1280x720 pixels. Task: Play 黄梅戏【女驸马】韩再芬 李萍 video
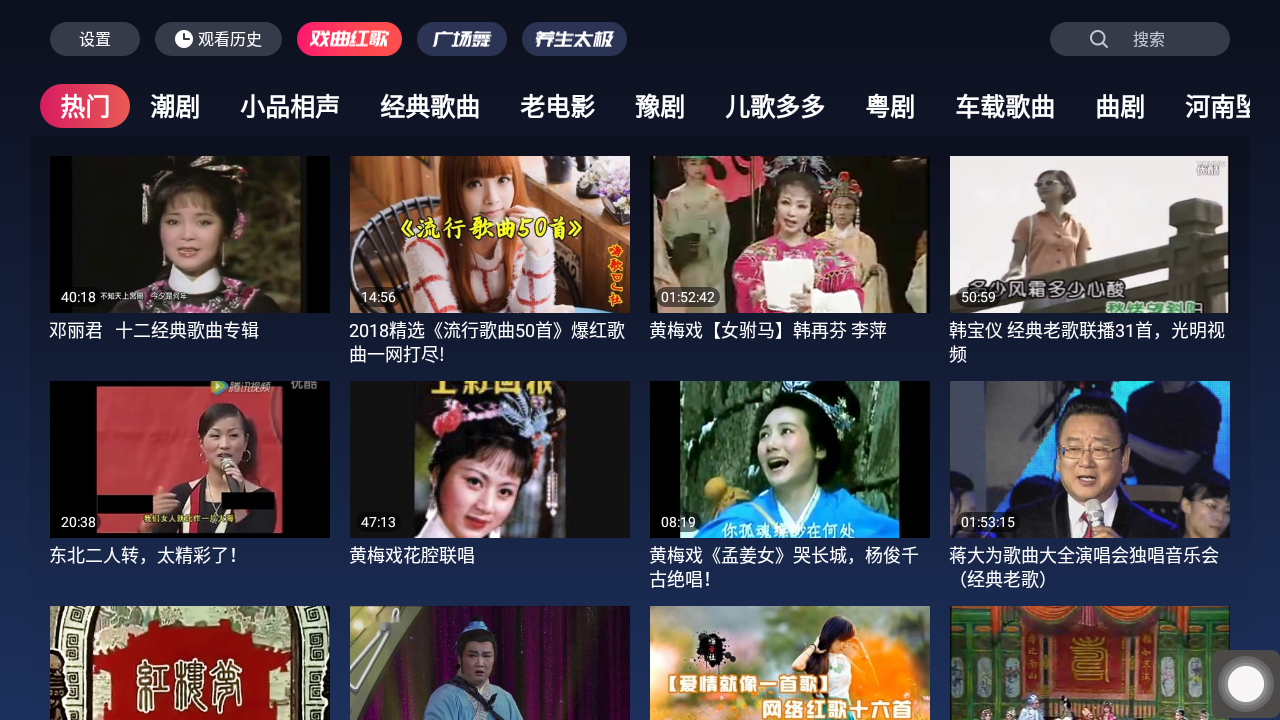[790, 234]
